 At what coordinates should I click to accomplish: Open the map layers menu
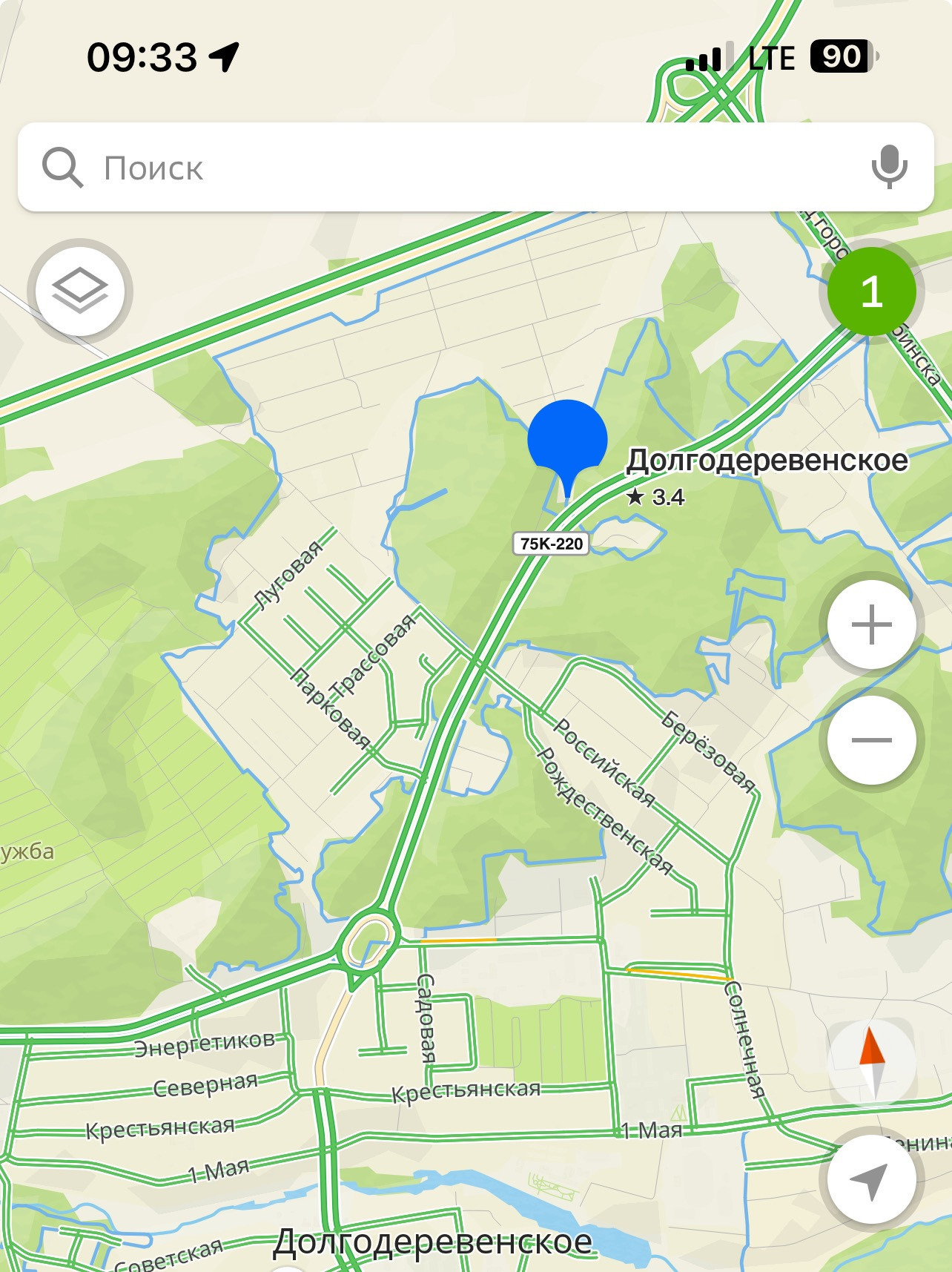click(80, 291)
